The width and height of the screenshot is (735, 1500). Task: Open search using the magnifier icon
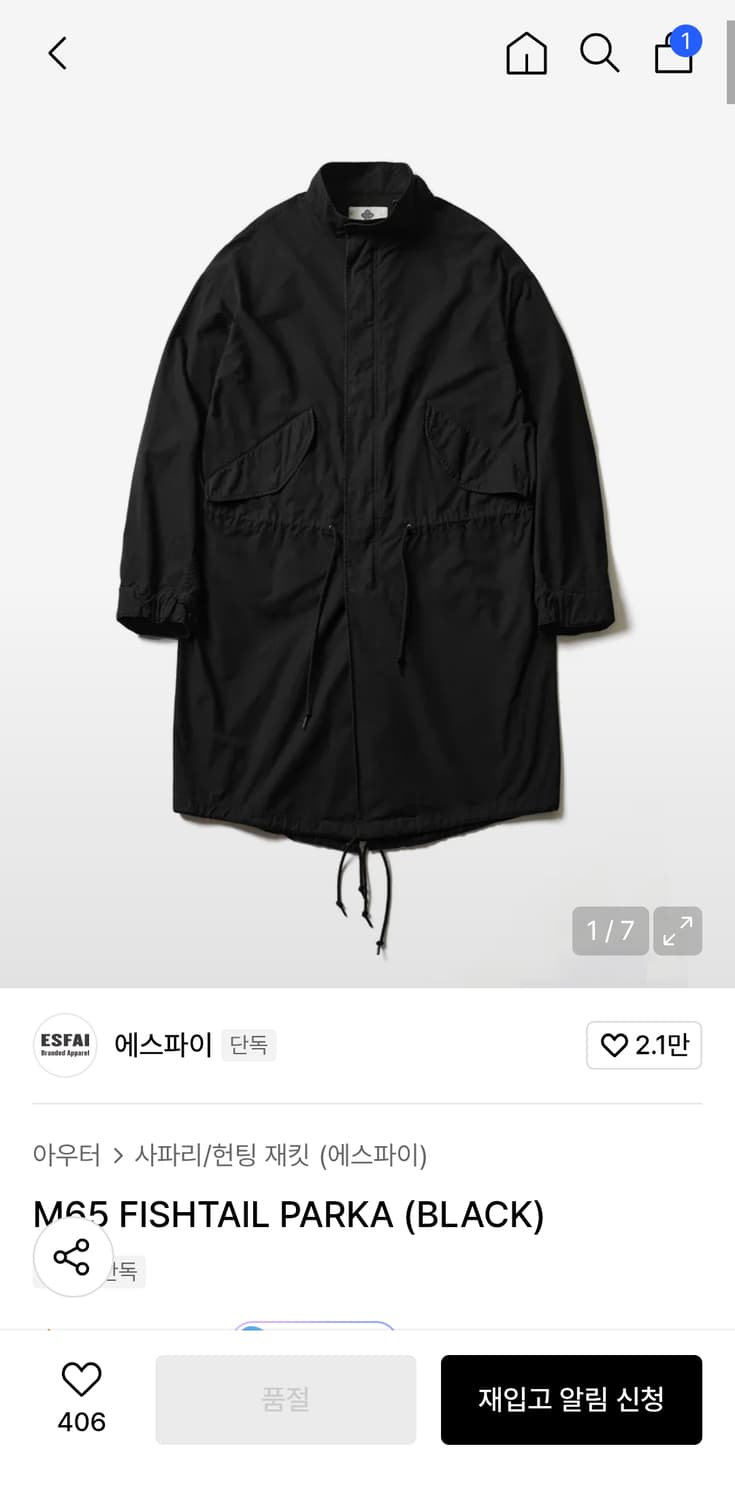pyautogui.click(x=598, y=55)
